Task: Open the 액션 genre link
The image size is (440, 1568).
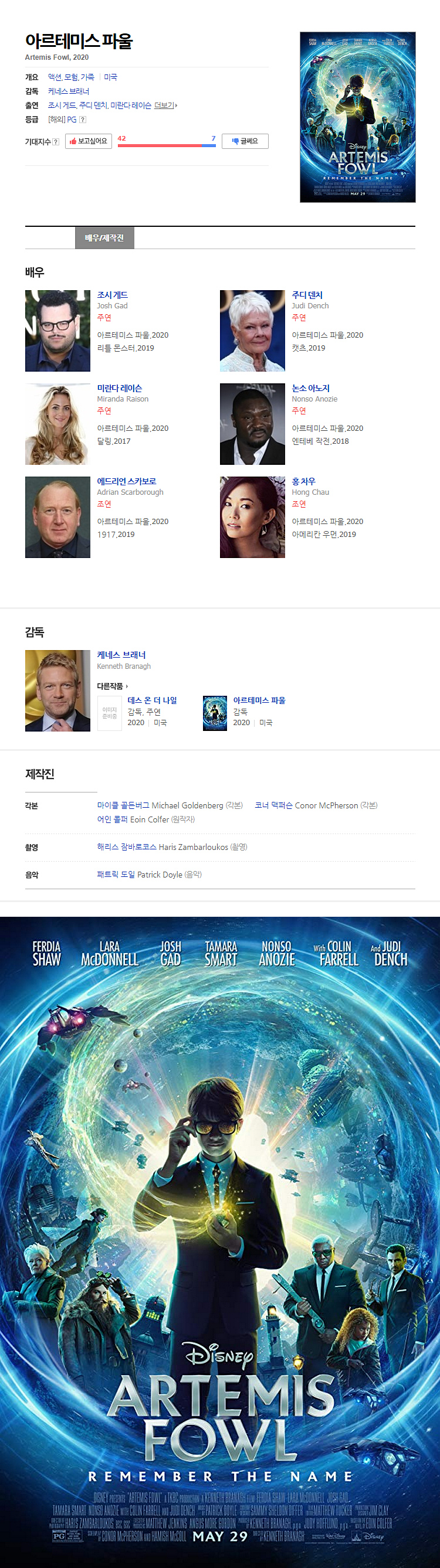Action: tap(54, 77)
